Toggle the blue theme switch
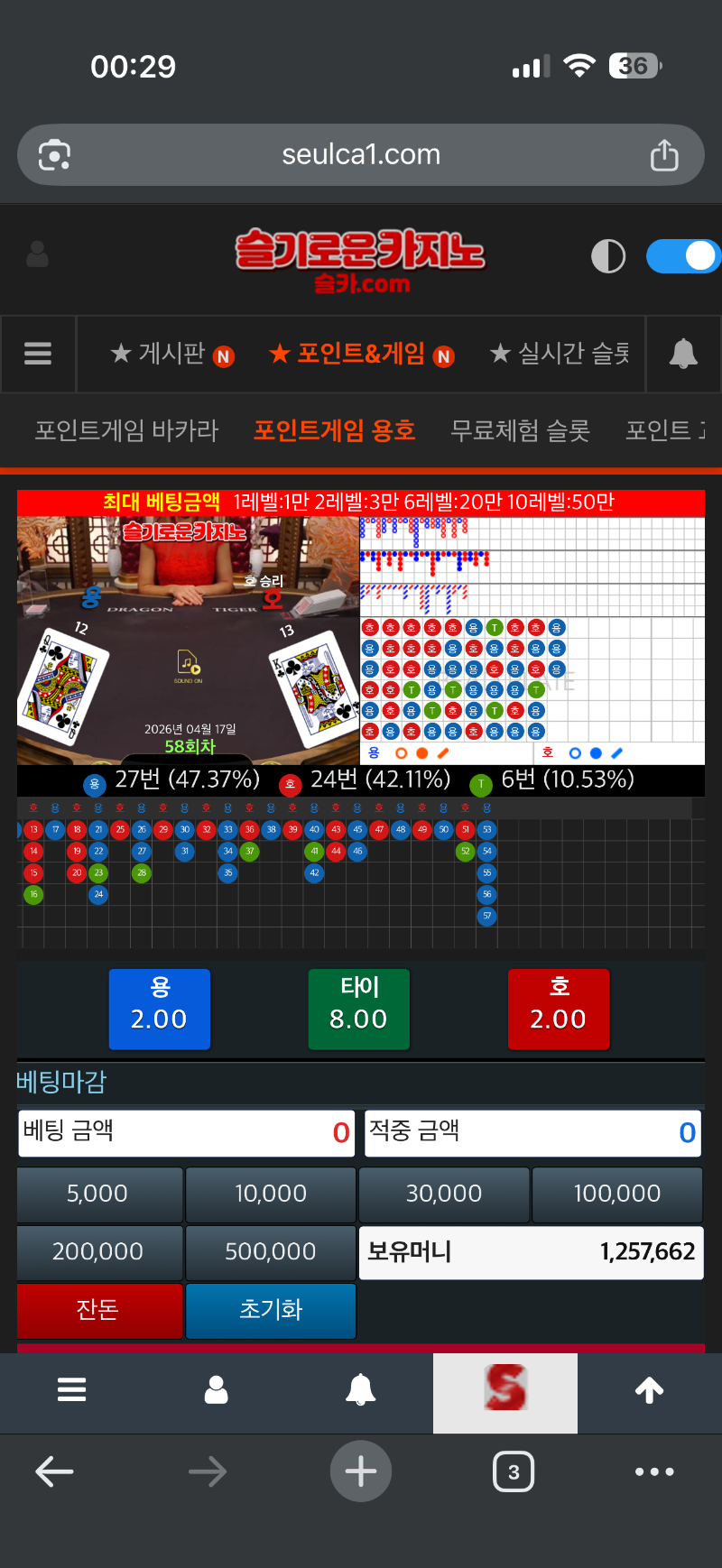722x1568 pixels. click(683, 256)
